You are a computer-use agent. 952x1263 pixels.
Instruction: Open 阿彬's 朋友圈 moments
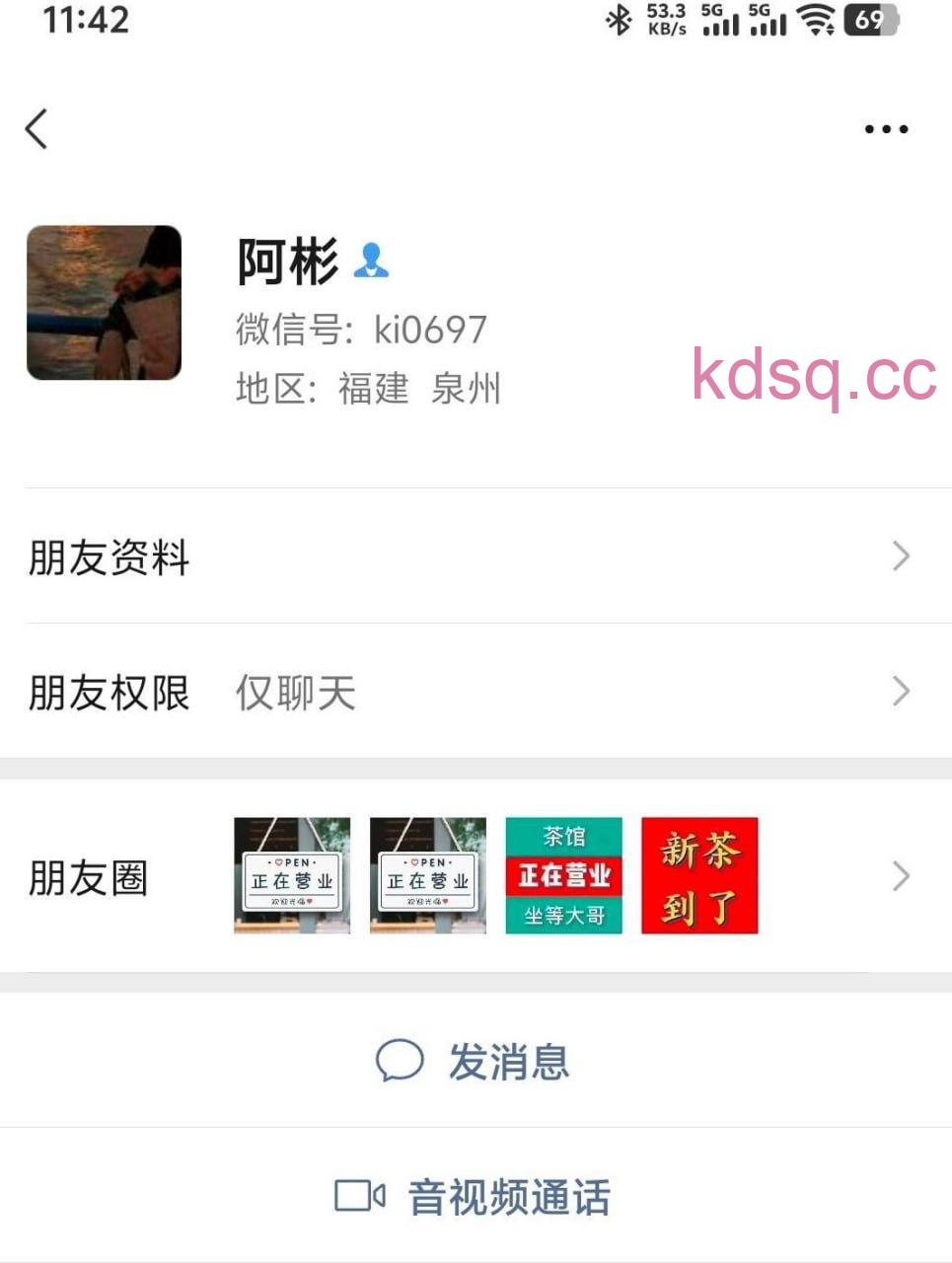[474, 876]
